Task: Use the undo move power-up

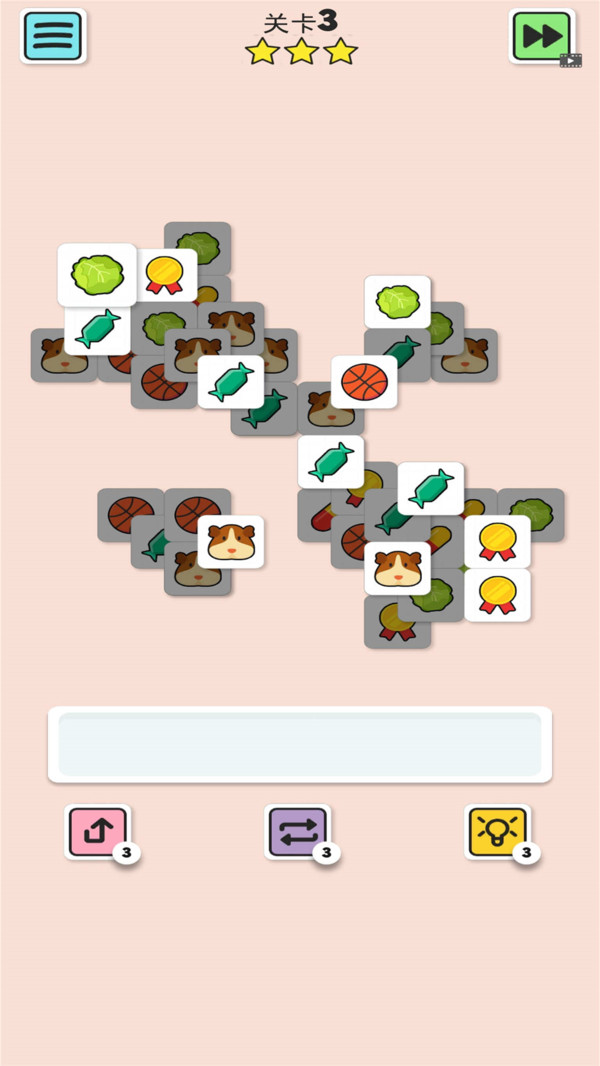Action: tap(97, 831)
